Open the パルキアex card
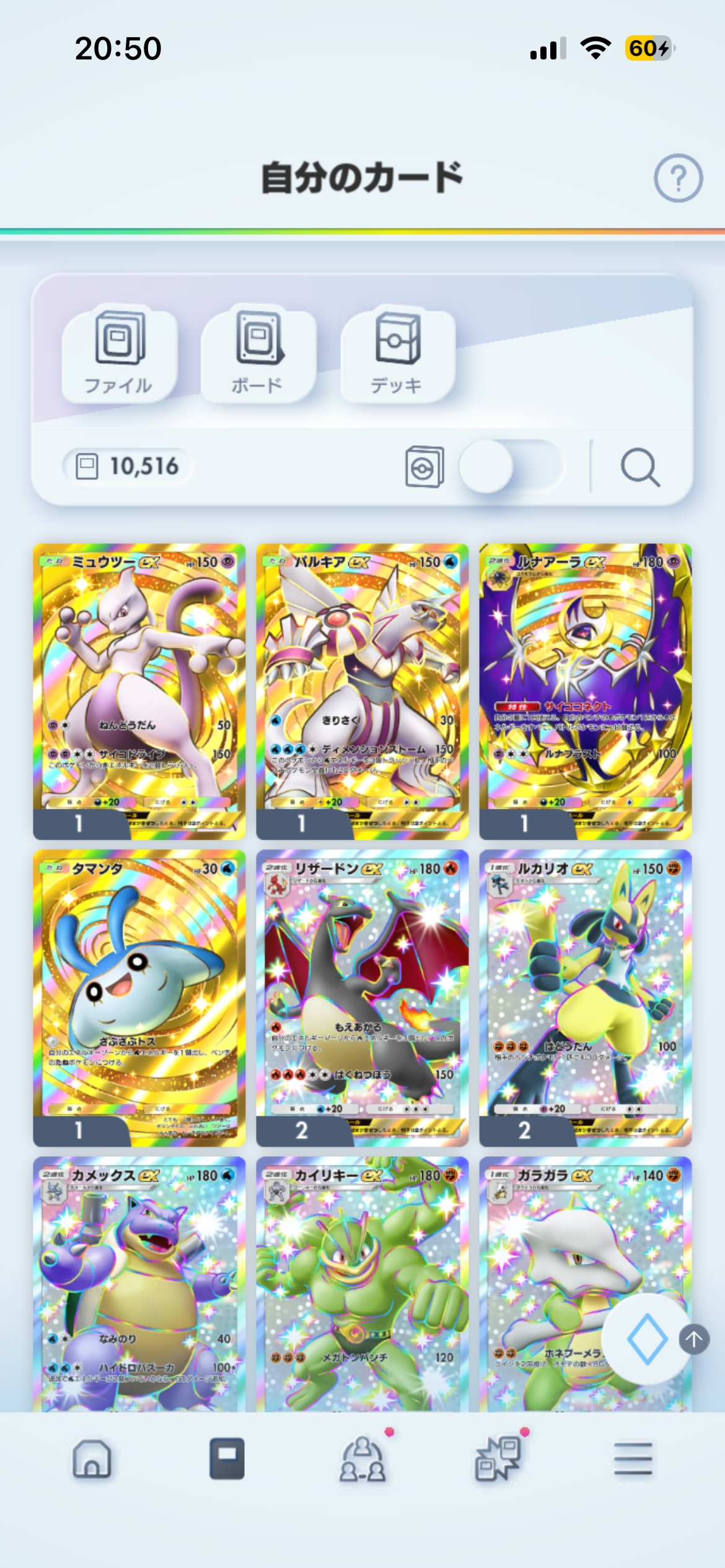Viewport: 725px width, 1568px height. click(x=362, y=690)
